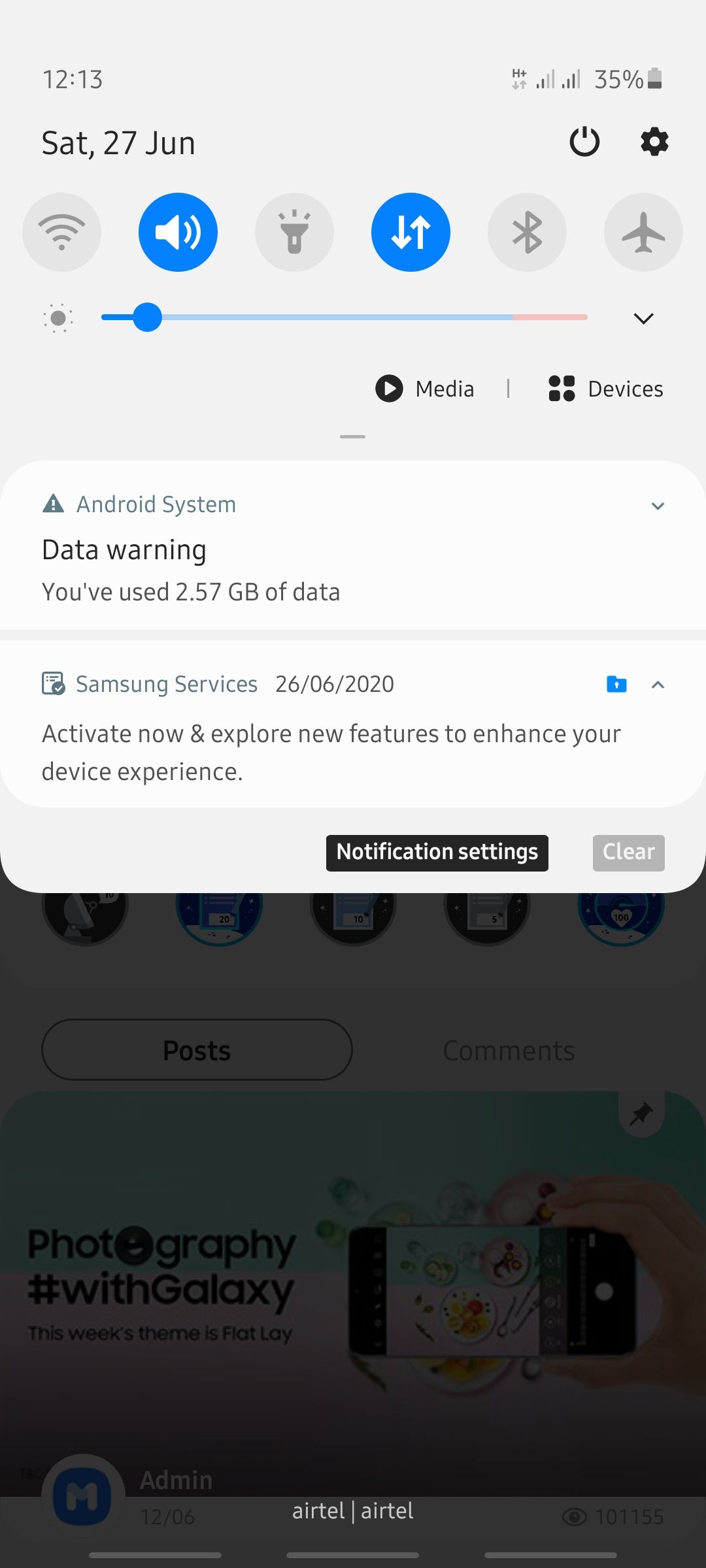Turn on Wi-Fi
The width and height of the screenshot is (706, 1568).
[61, 232]
